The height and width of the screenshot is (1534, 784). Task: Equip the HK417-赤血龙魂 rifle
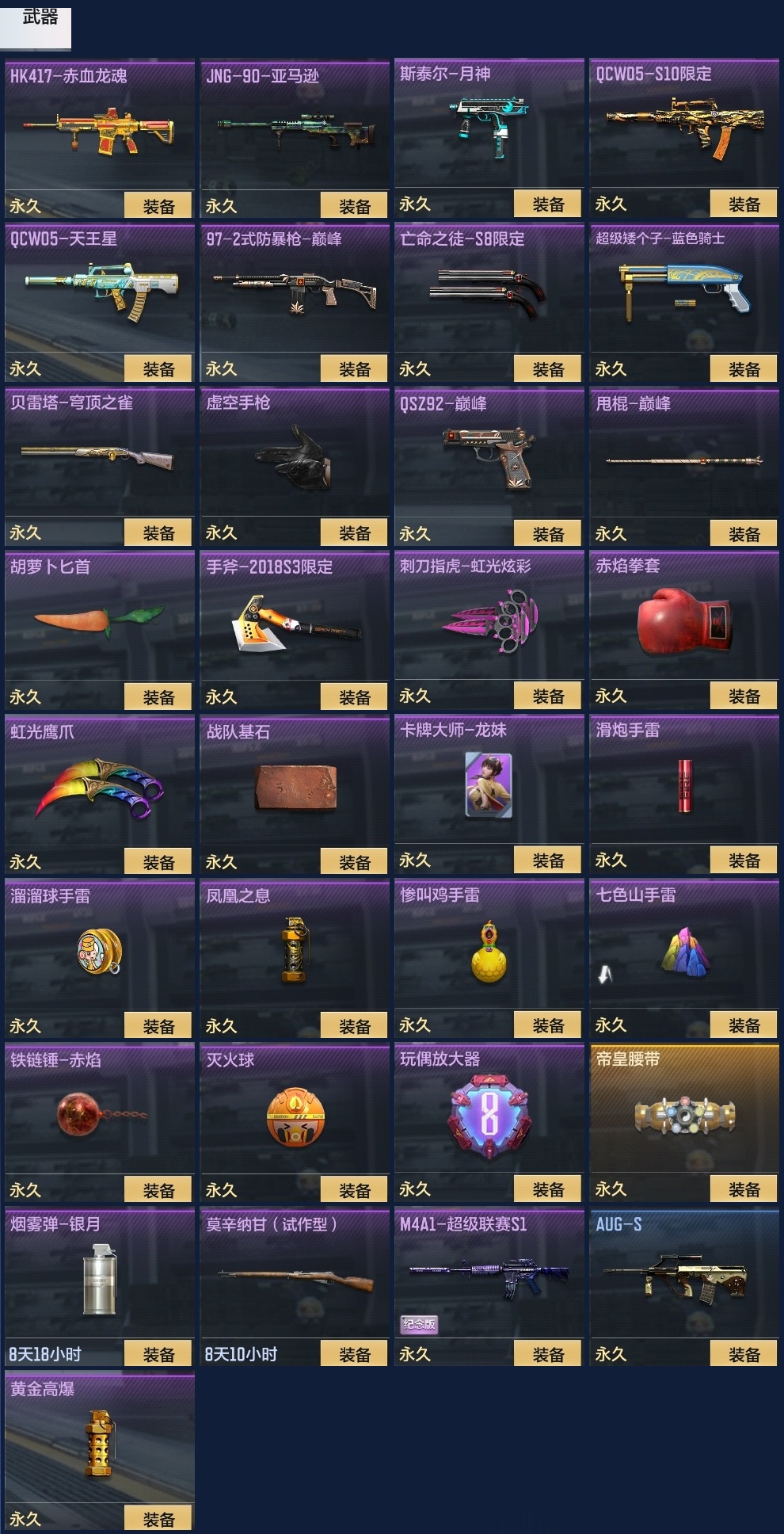click(158, 206)
